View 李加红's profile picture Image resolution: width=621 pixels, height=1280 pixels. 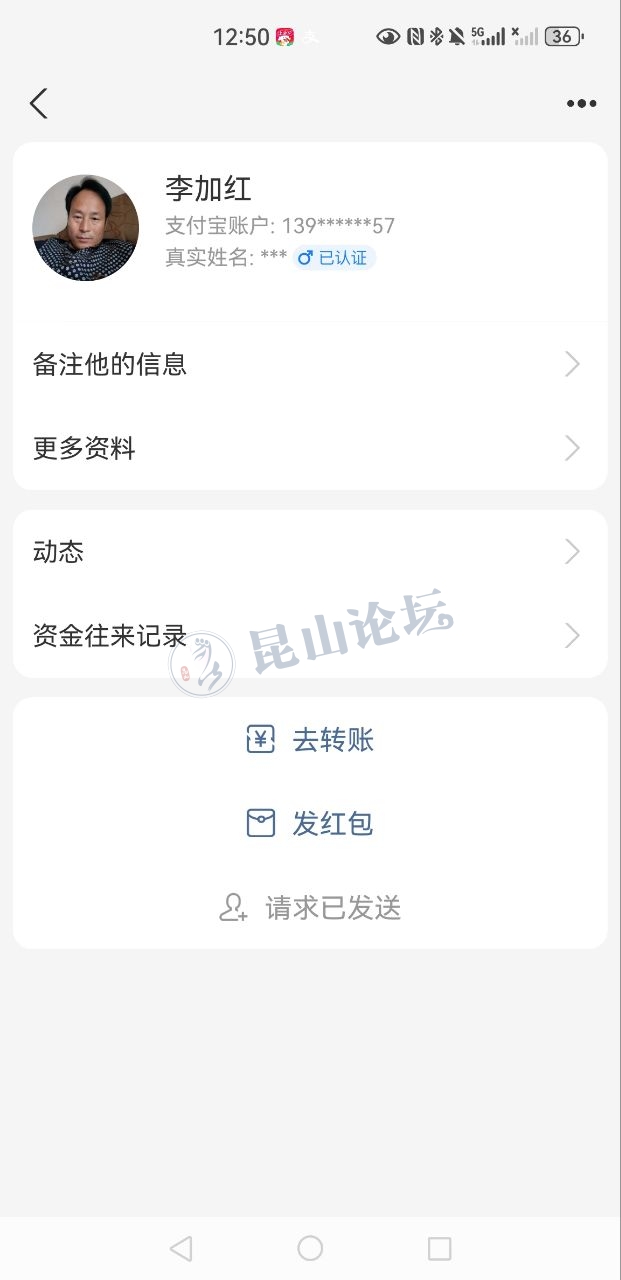(86, 228)
